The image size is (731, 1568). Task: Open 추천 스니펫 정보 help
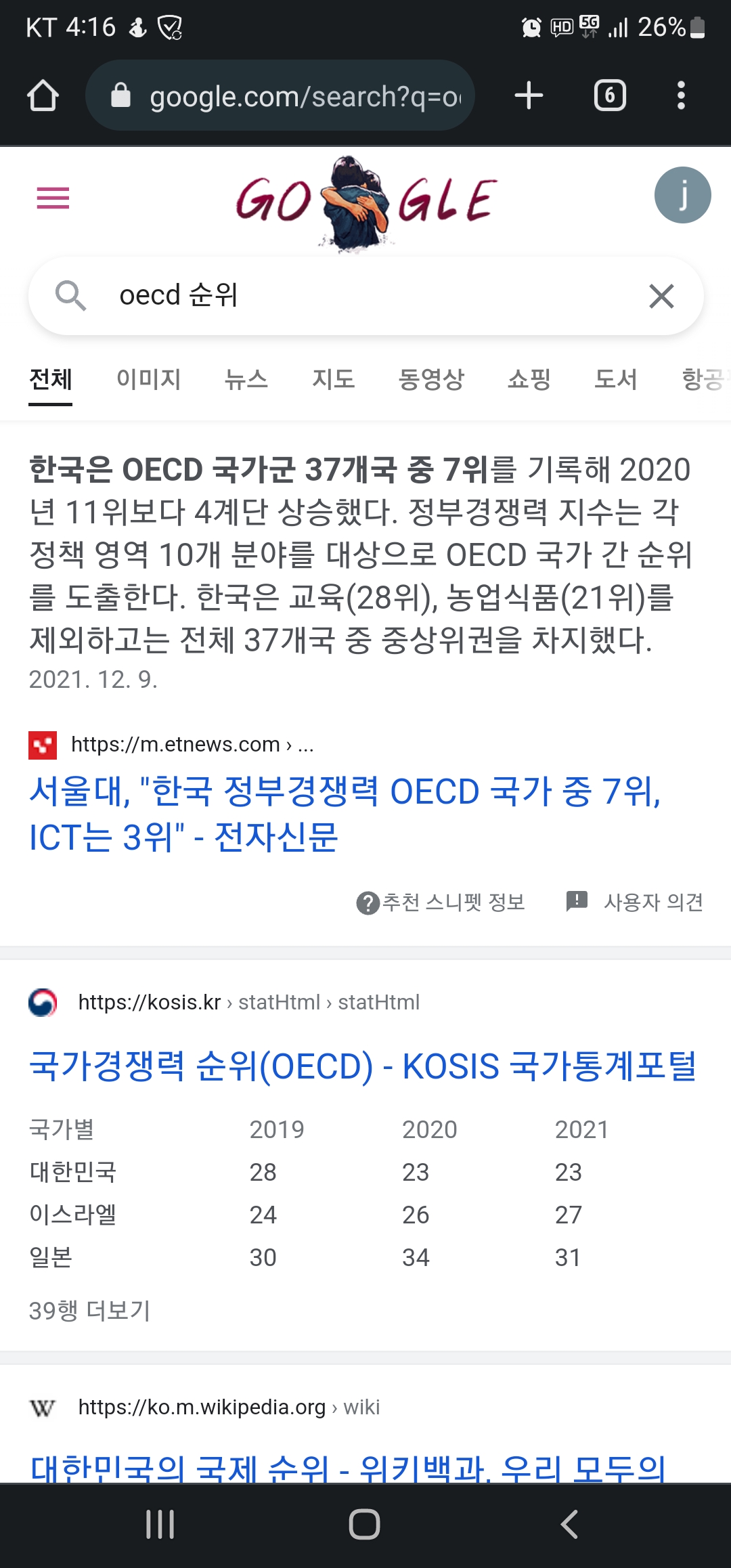tap(441, 902)
